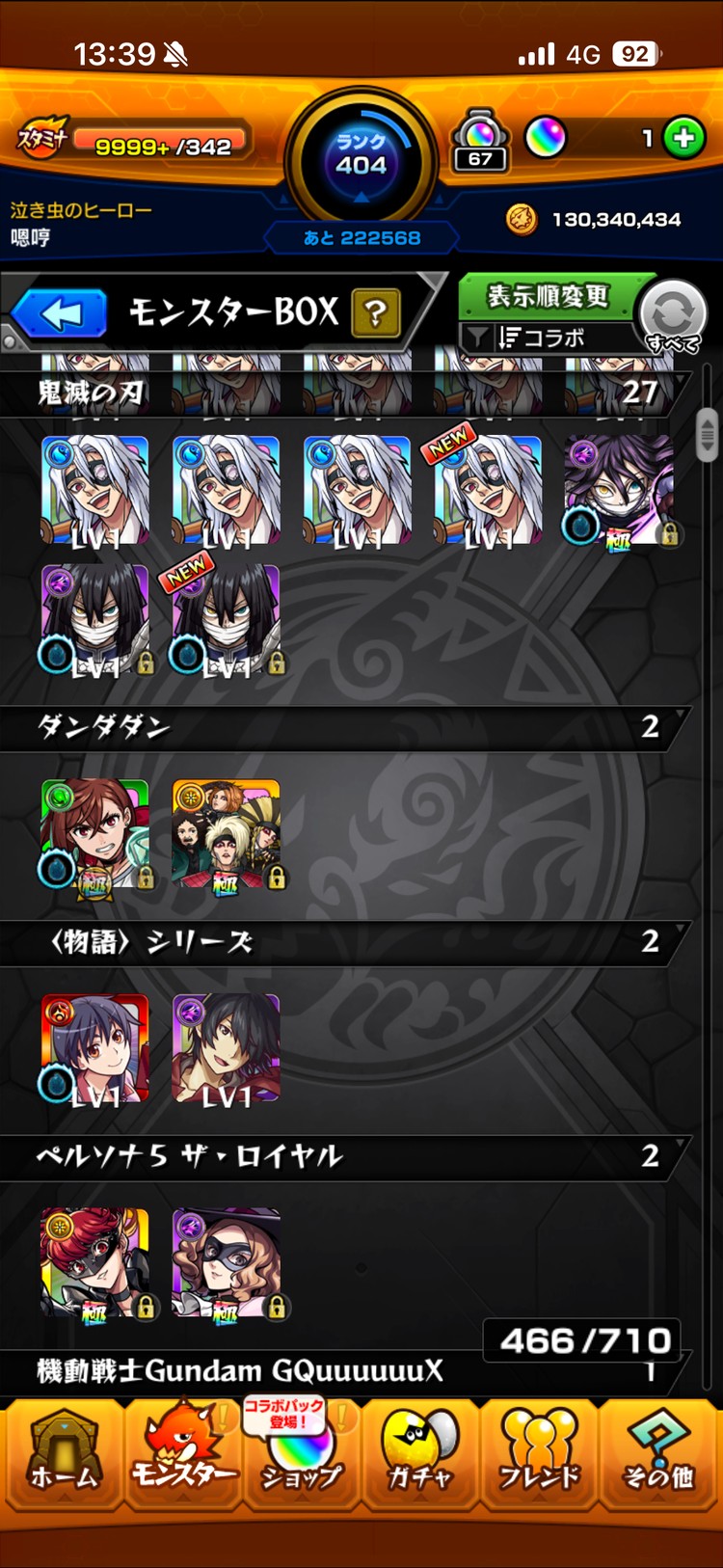
Task: Select the fire-type 〈物語〉シリーズ monster
Action: [x=94, y=1049]
